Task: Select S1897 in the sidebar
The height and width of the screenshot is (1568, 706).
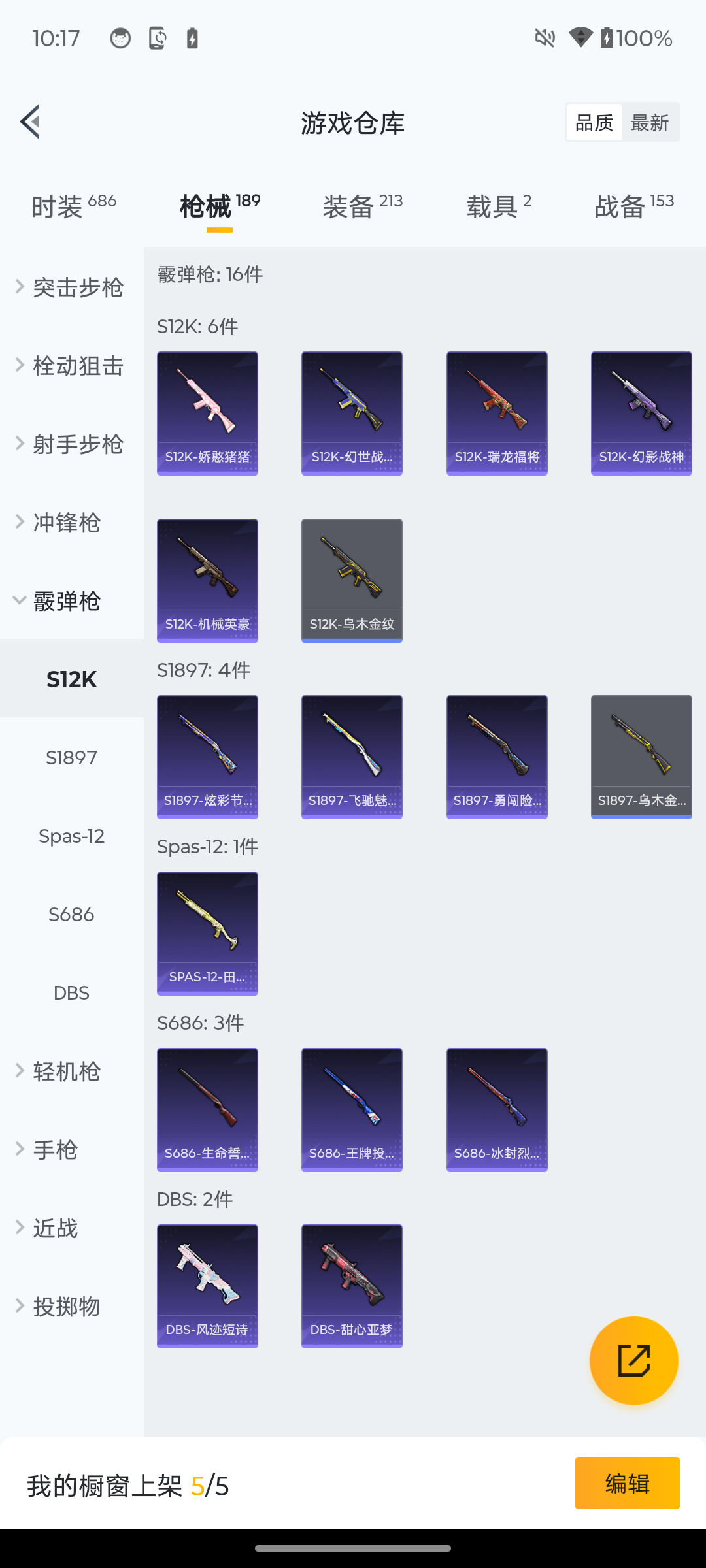Action: [x=71, y=757]
